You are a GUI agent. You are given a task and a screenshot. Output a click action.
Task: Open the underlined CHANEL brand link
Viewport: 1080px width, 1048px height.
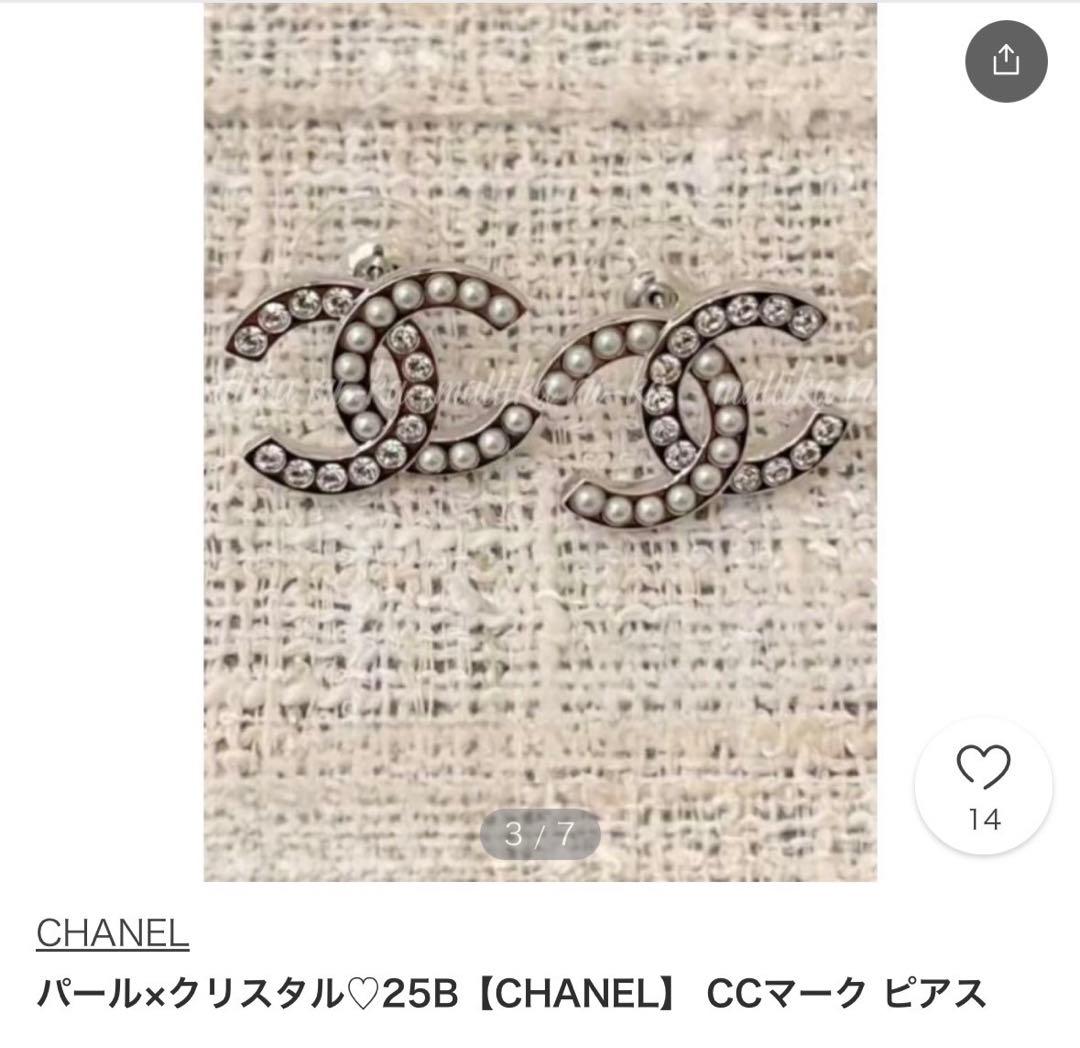point(112,933)
